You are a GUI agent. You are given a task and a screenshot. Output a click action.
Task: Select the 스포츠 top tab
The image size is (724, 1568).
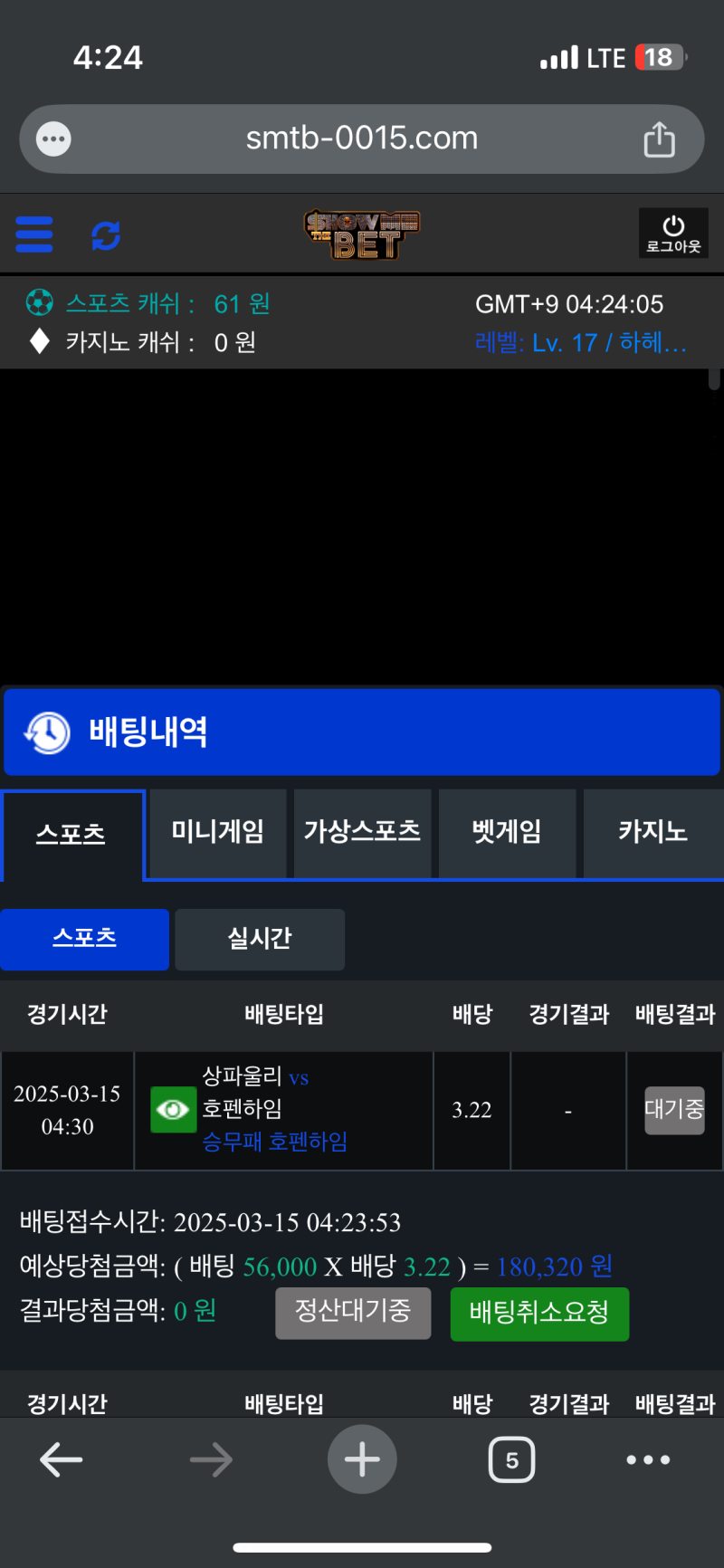pyautogui.click(x=71, y=833)
